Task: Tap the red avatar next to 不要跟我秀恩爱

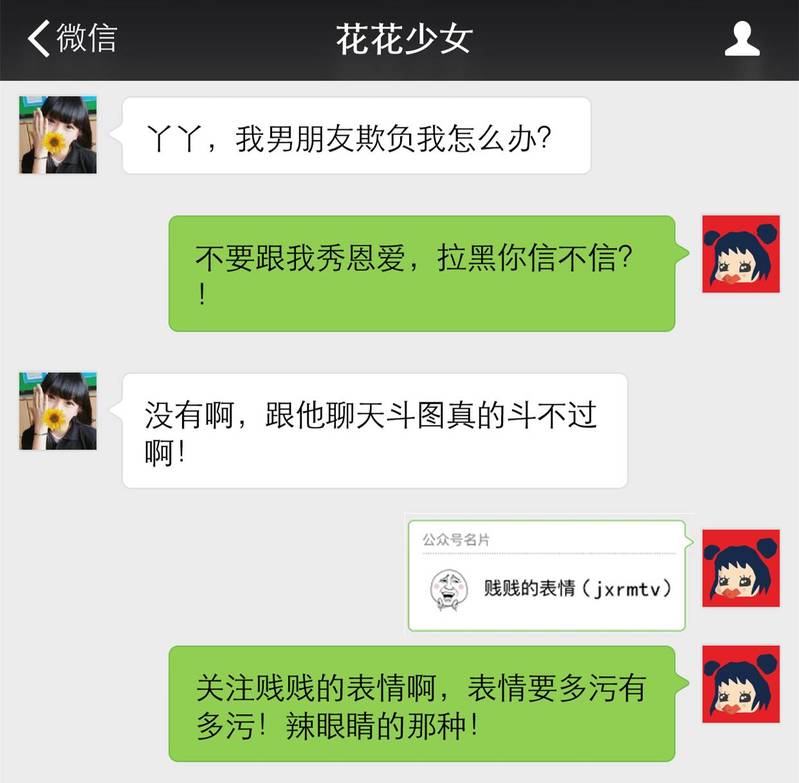Action: [740, 253]
